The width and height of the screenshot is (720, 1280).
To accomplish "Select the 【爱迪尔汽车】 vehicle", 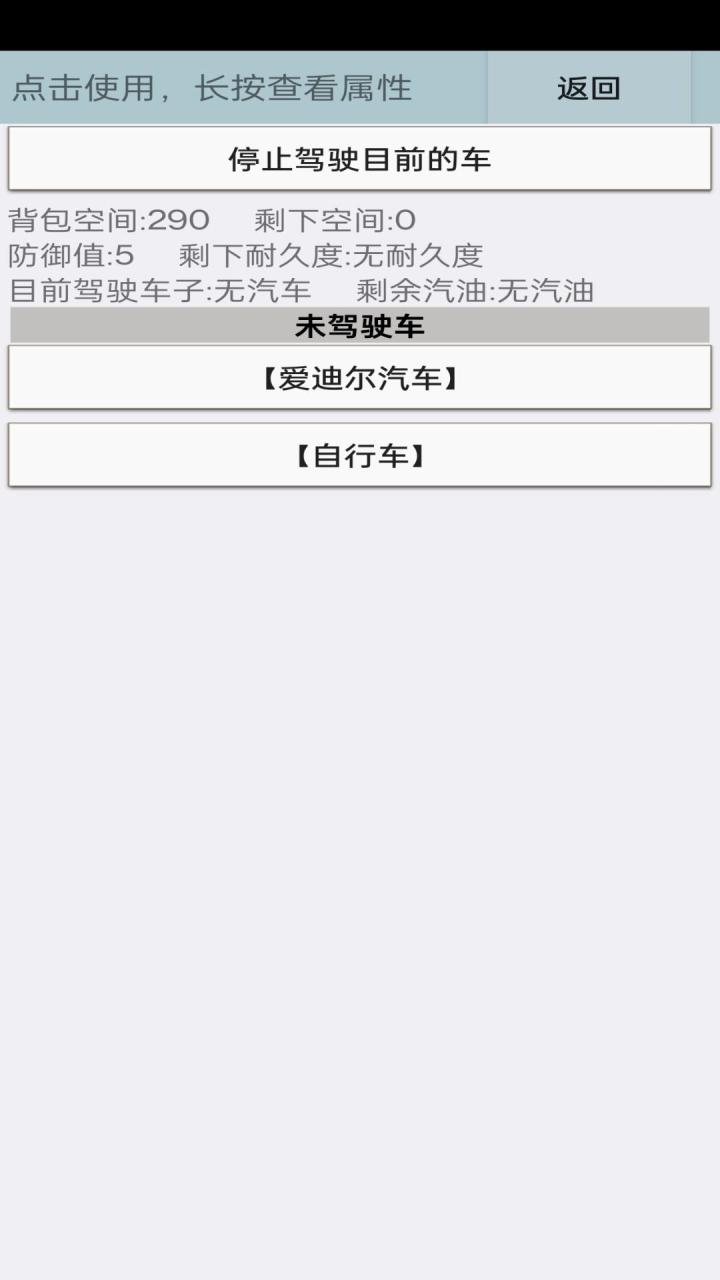I will click(360, 378).
